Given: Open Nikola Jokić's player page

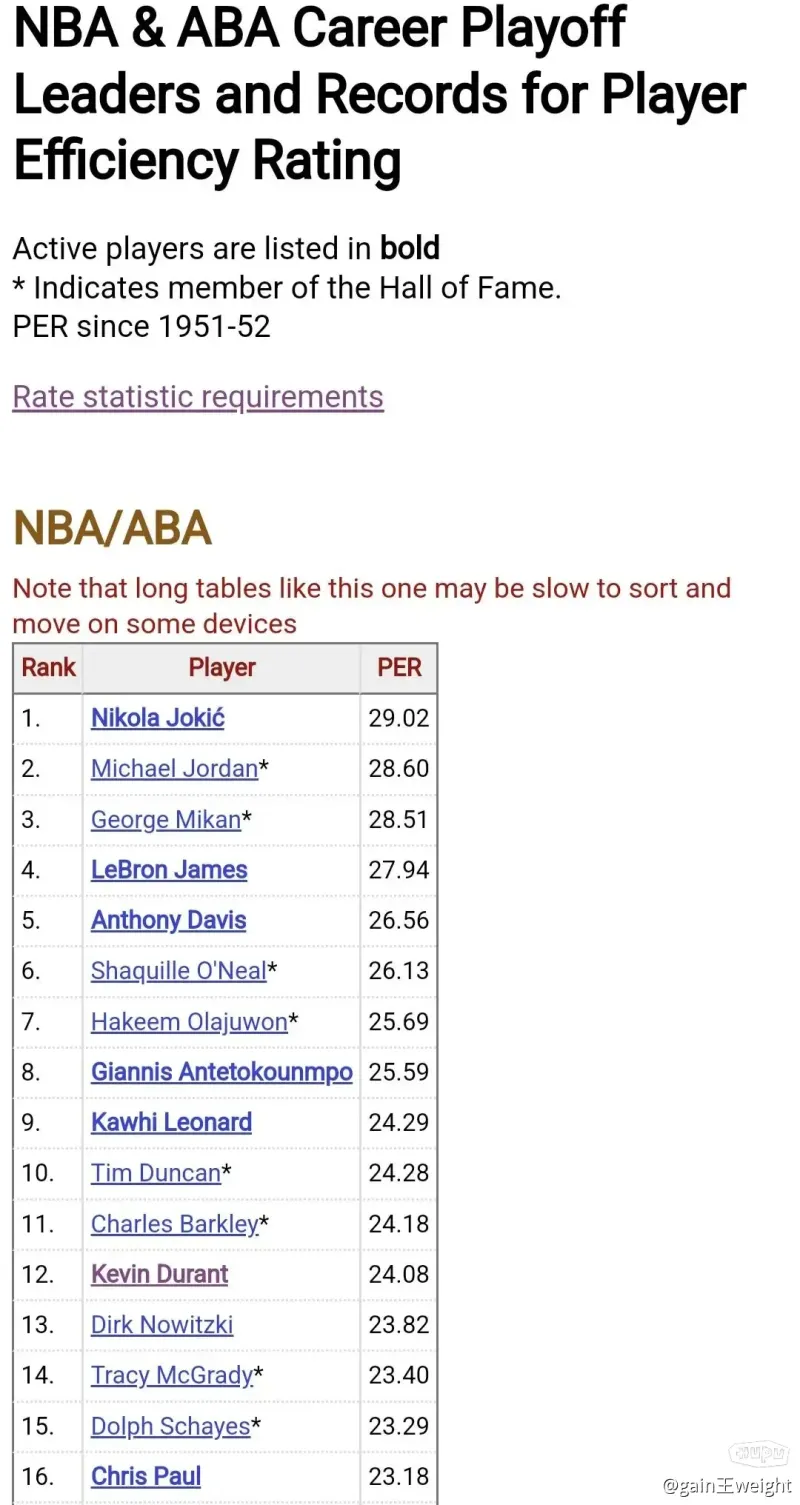Looking at the screenshot, I should click(x=158, y=718).
